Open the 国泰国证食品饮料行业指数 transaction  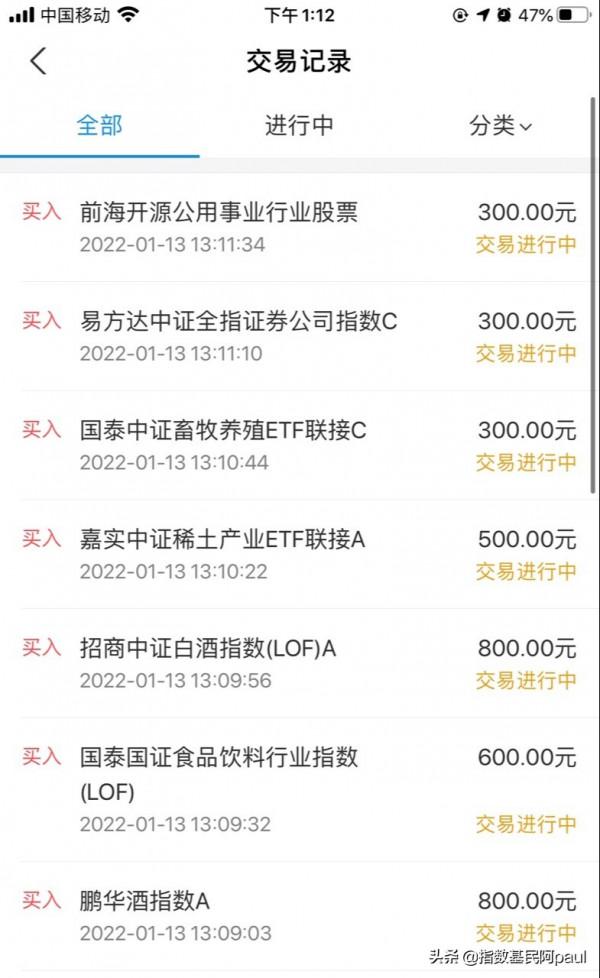[x=300, y=789]
